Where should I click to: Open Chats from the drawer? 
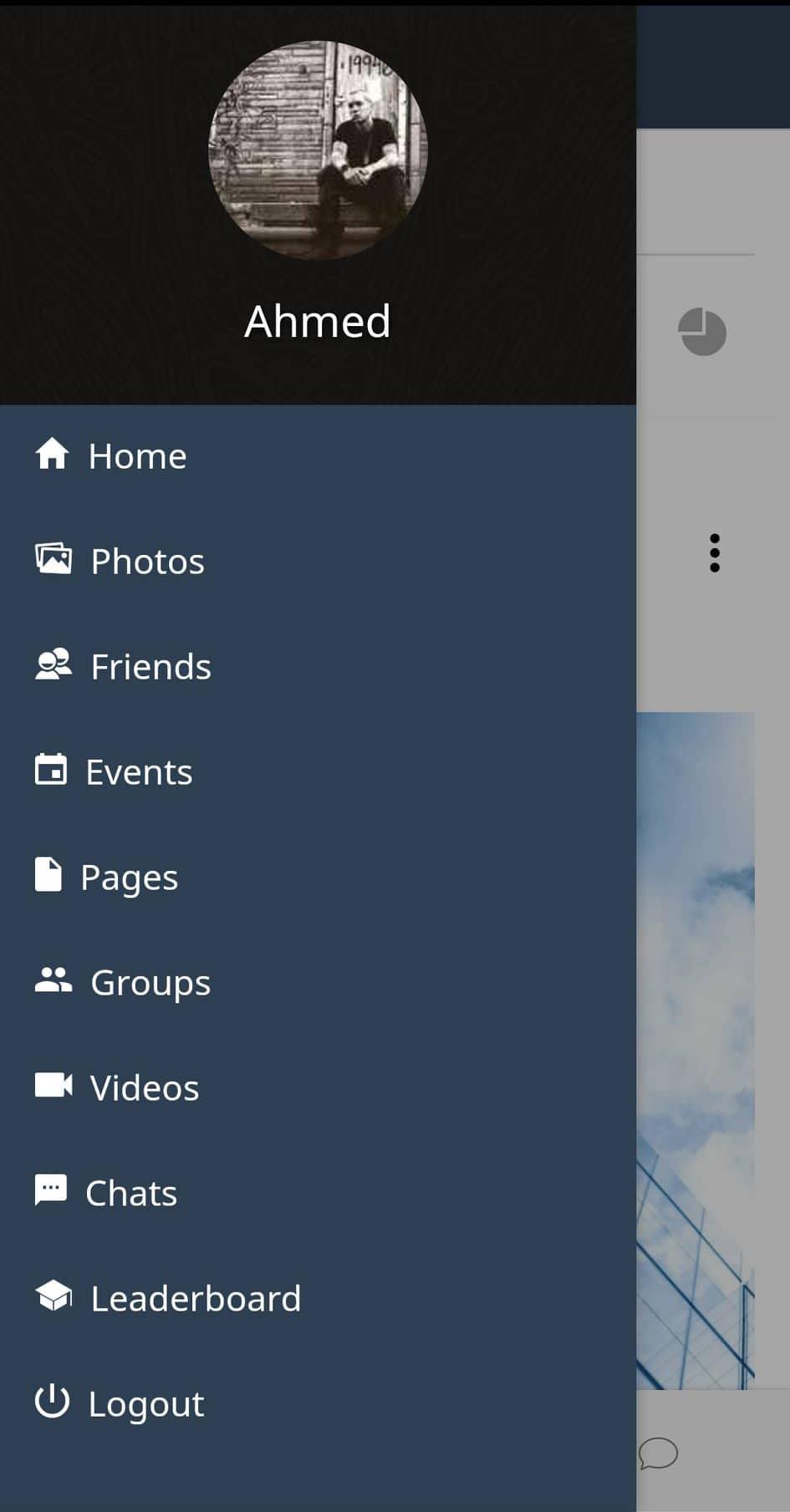tap(130, 1194)
